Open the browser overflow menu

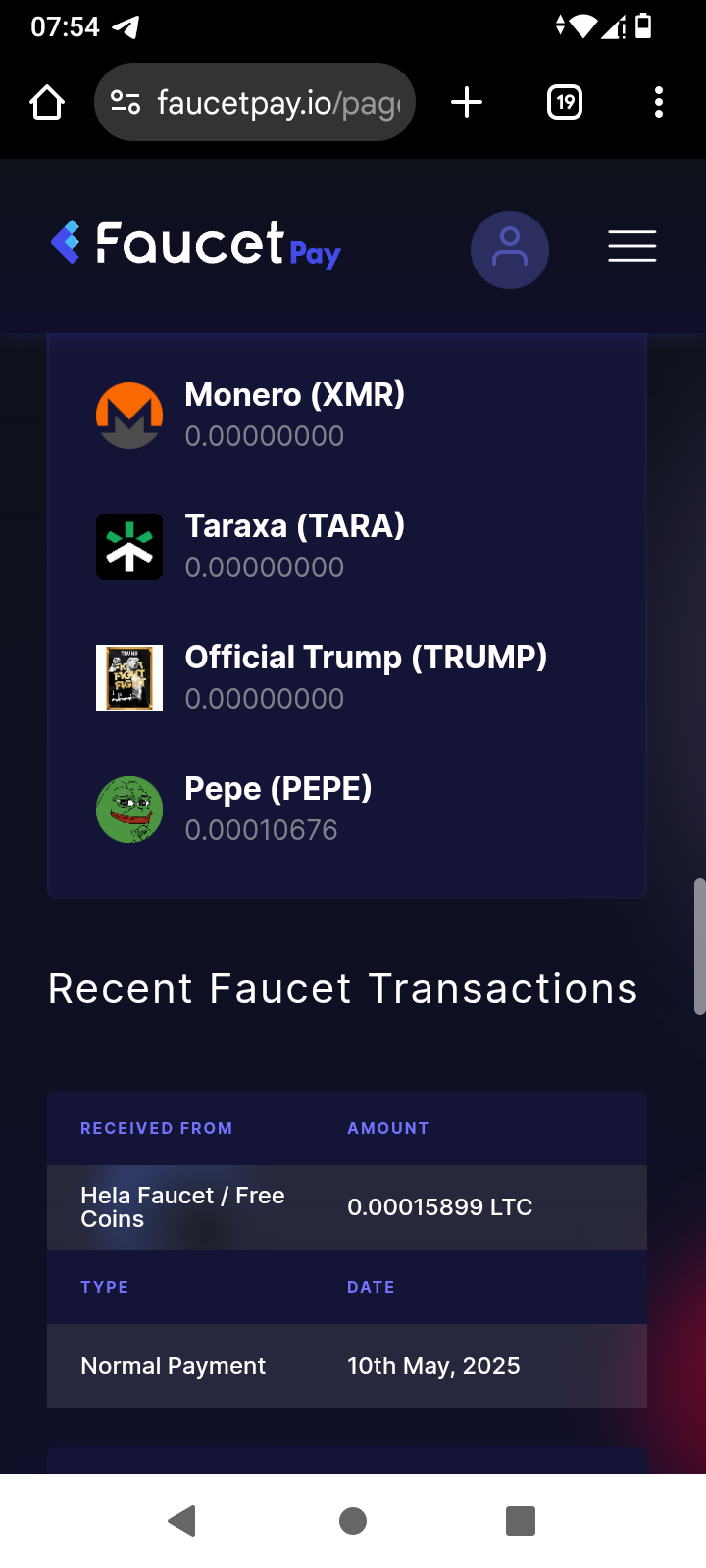point(659,102)
